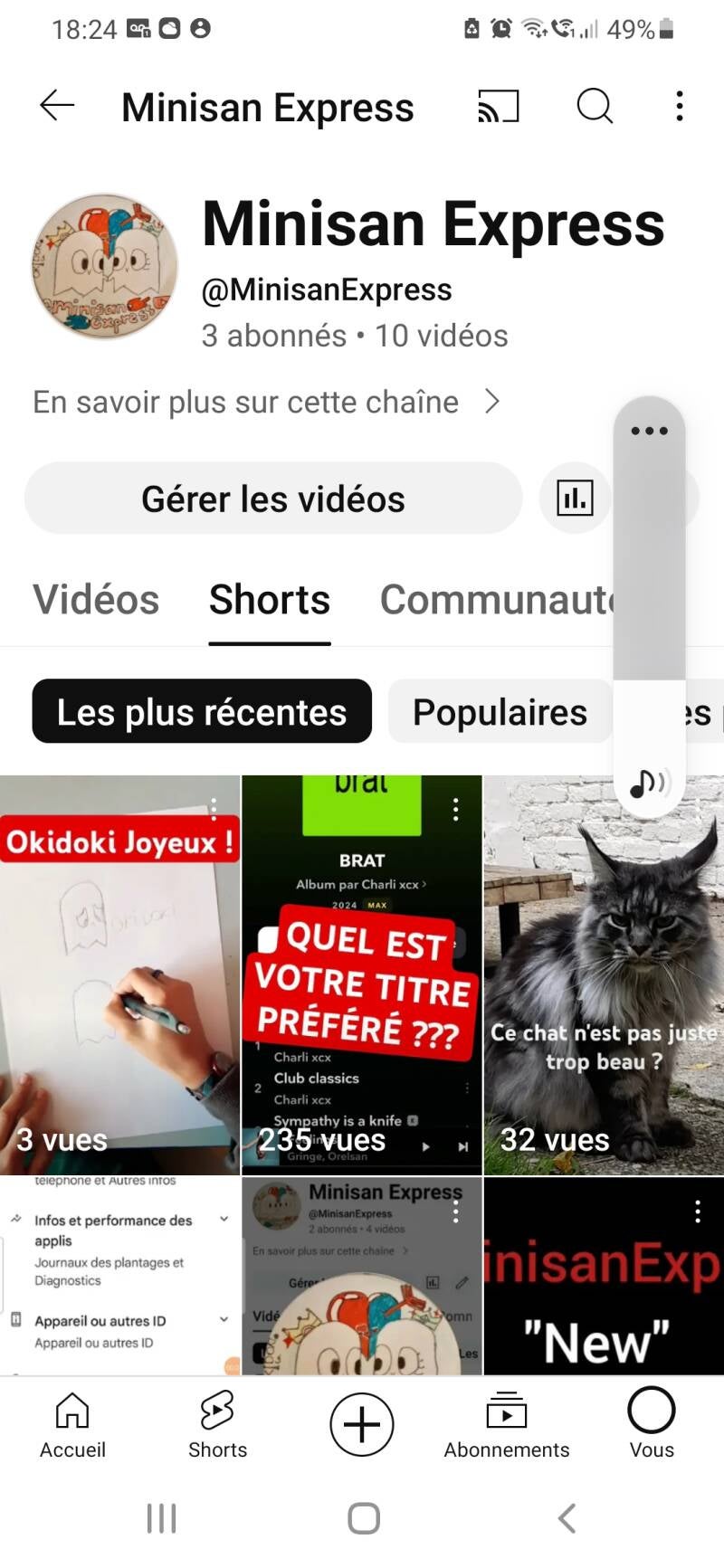Switch to the Communauté tab
This screenshot has width=724, height=1568.
coord(496,600)
